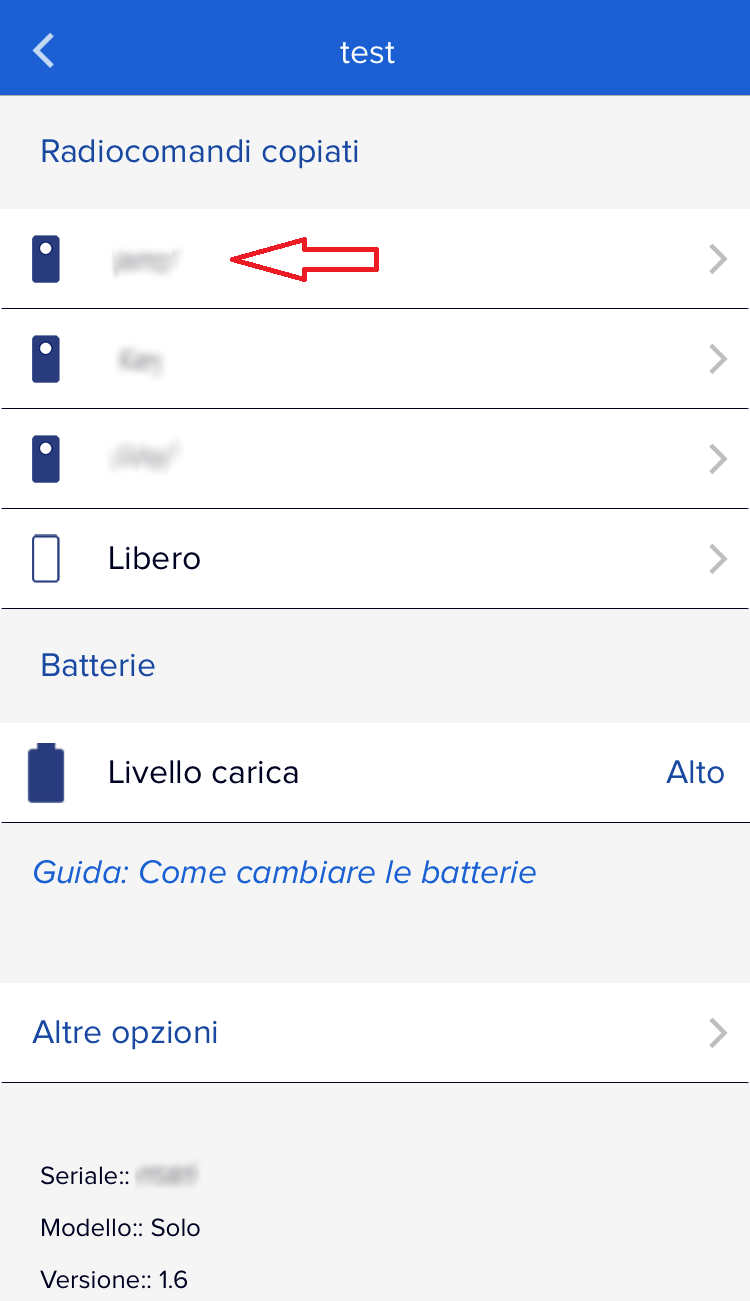Screen dimensions: 750x1301
Task: Open the guide on changing batteries
Action: [x=285, y=872]
